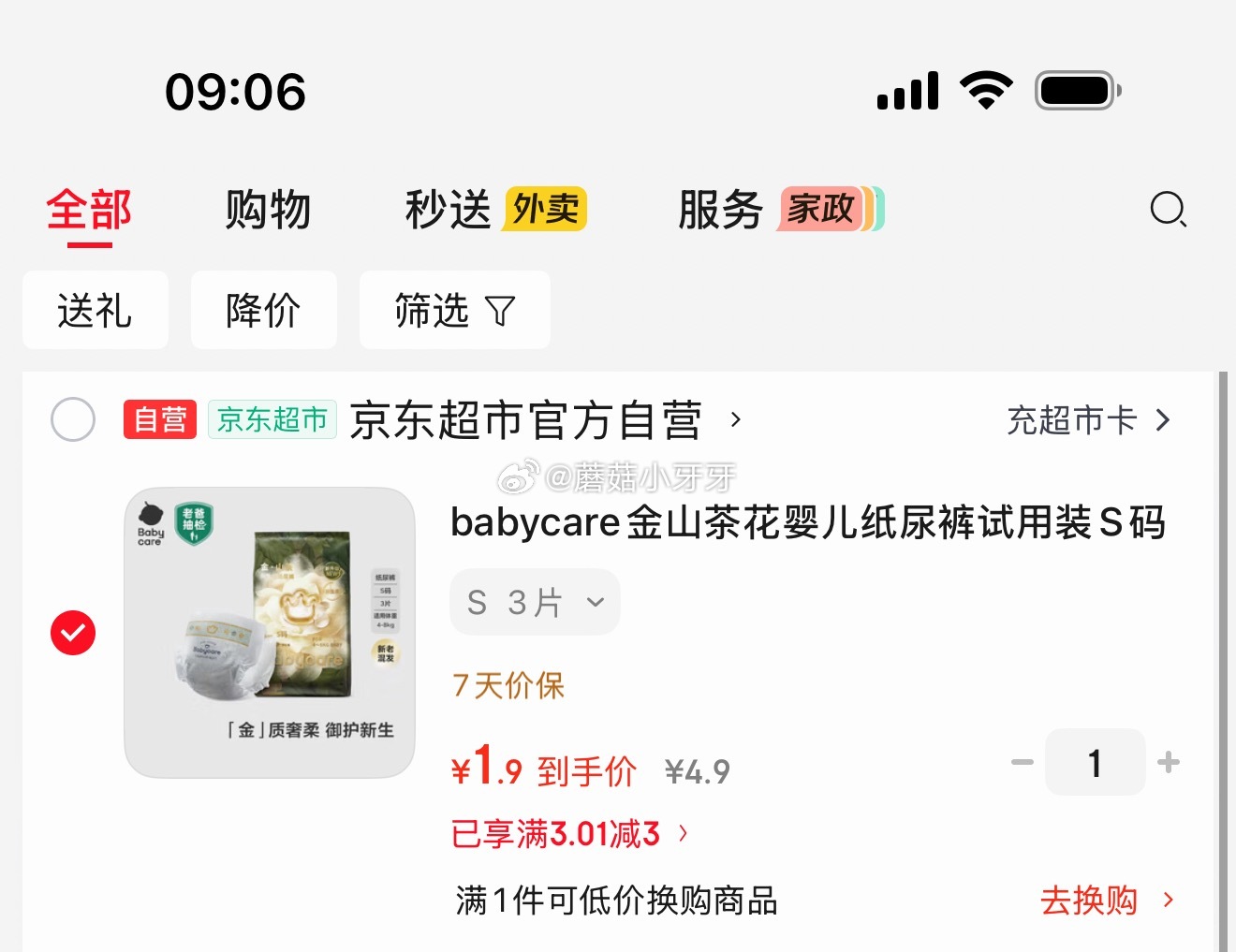Select all items from 京东超市官方自营

[73, 419]
